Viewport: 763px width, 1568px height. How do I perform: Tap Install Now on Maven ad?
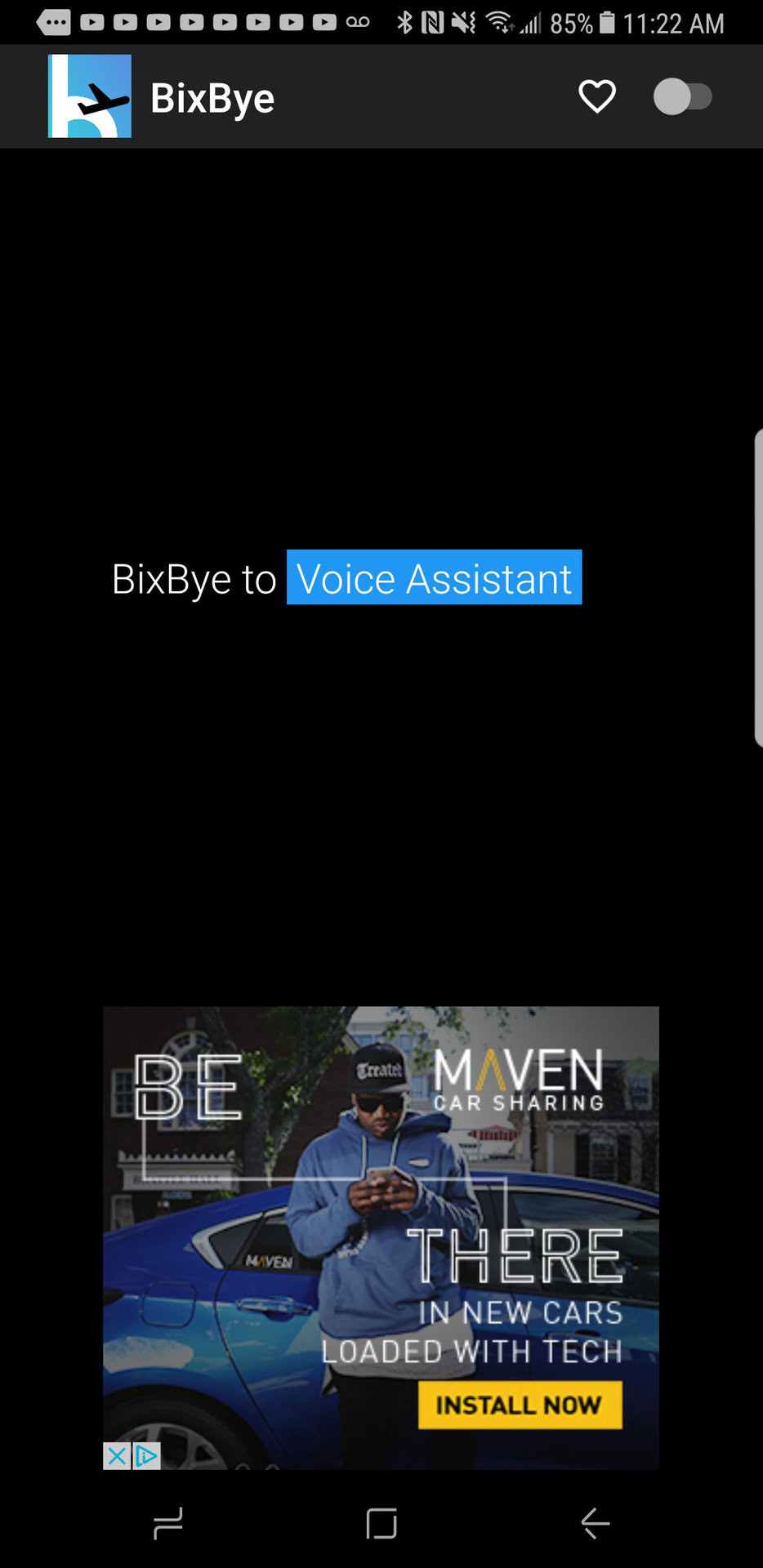520,1405
